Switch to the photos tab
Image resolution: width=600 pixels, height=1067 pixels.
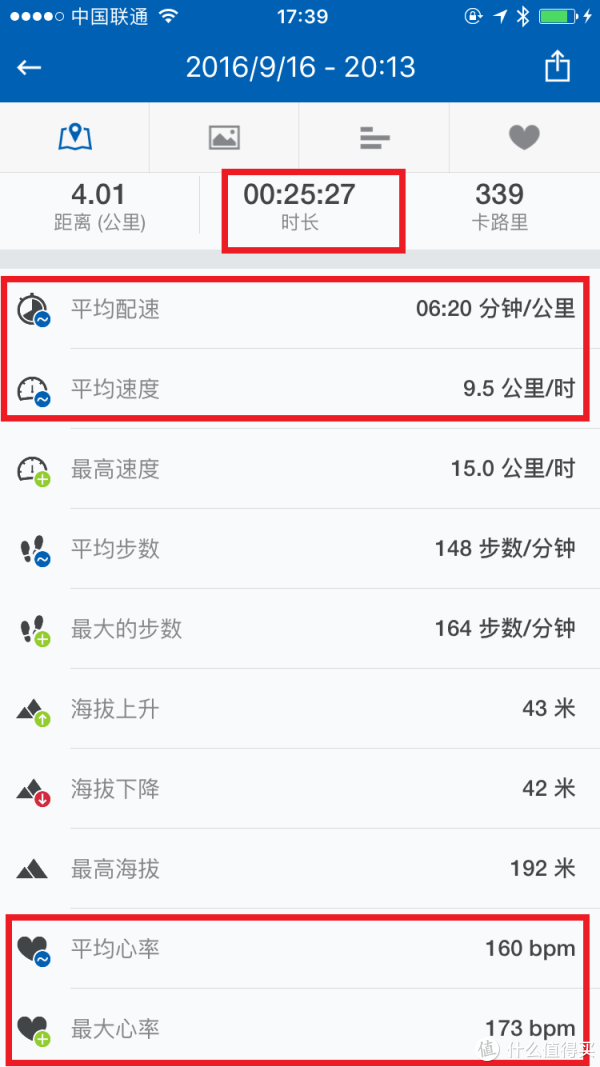coord(224,137)
